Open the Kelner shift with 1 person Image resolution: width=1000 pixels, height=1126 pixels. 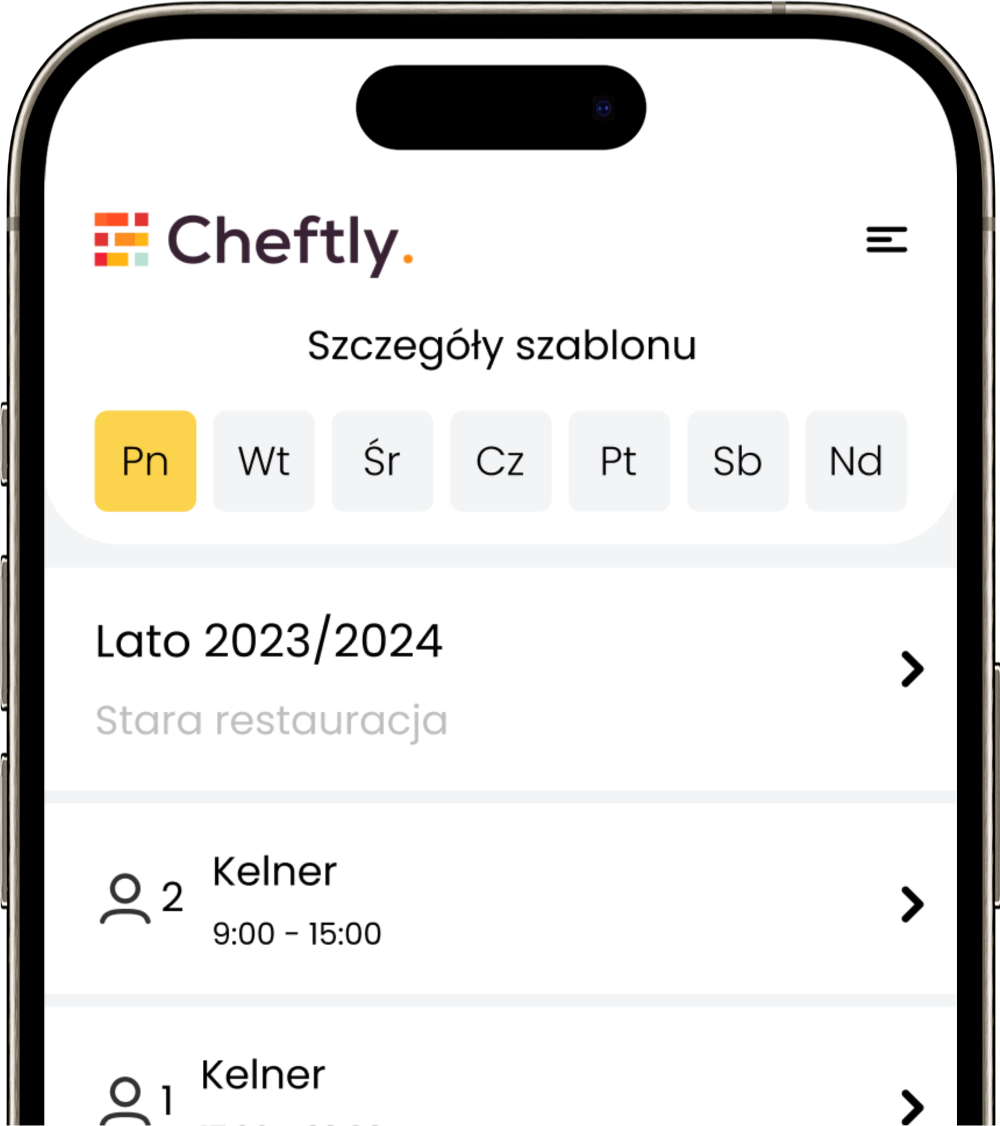500,1090
